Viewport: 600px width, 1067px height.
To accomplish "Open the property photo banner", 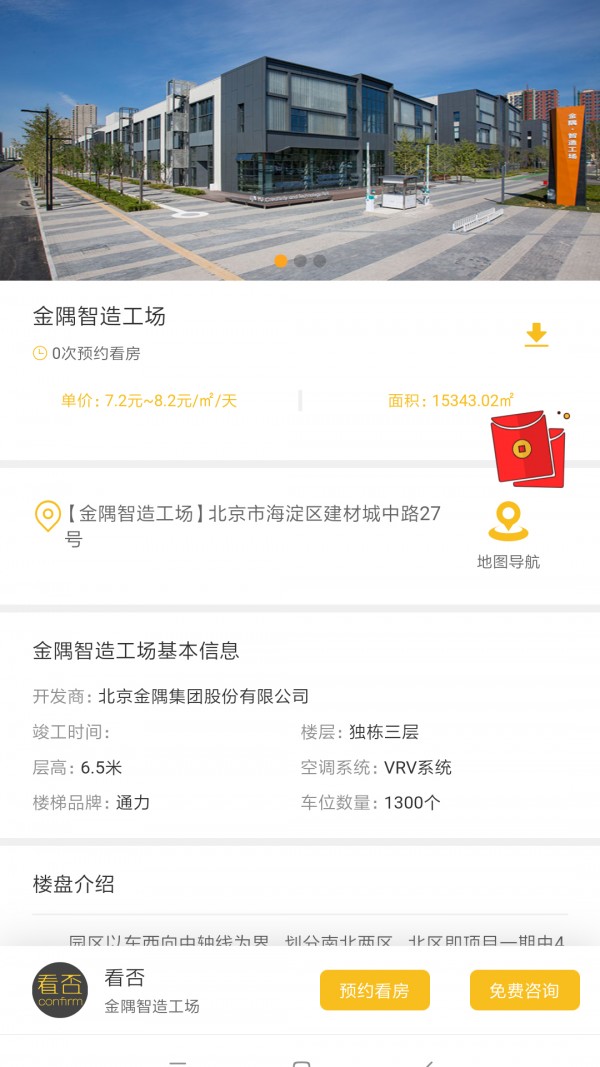I will click(x=300, y=140).
